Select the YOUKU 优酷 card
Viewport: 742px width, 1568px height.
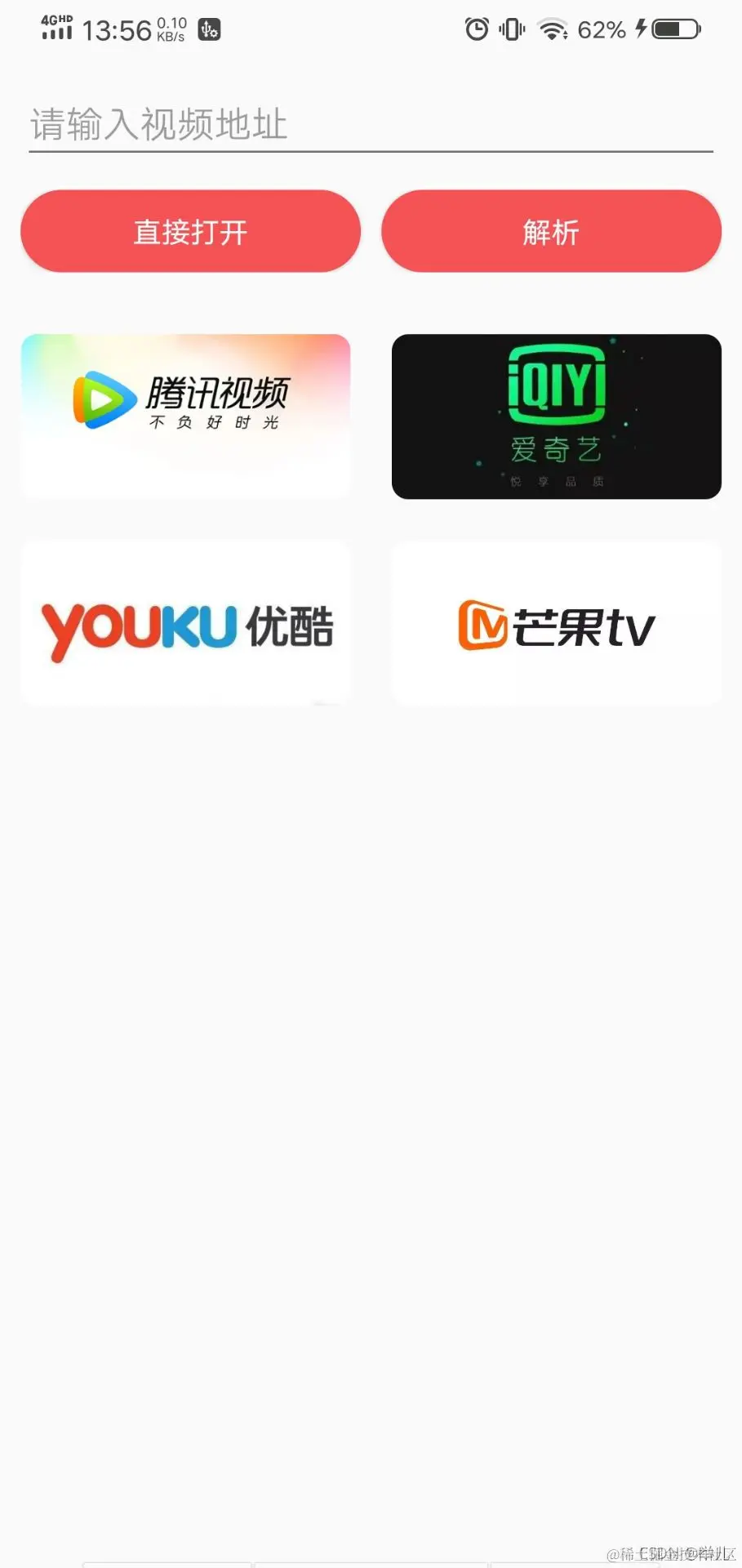point(185,623)
